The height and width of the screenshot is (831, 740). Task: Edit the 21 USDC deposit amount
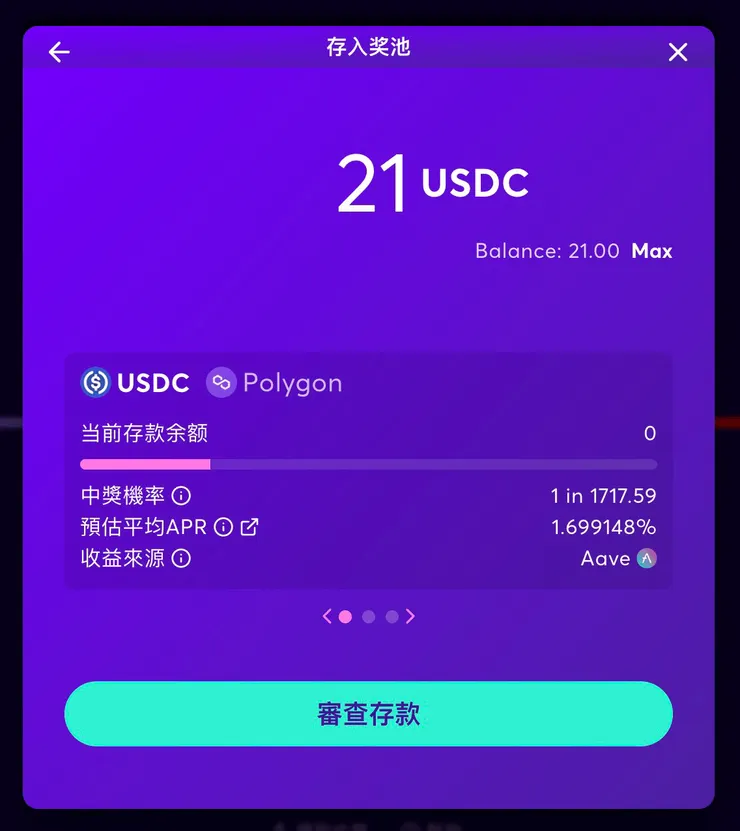tap(372, 185)
